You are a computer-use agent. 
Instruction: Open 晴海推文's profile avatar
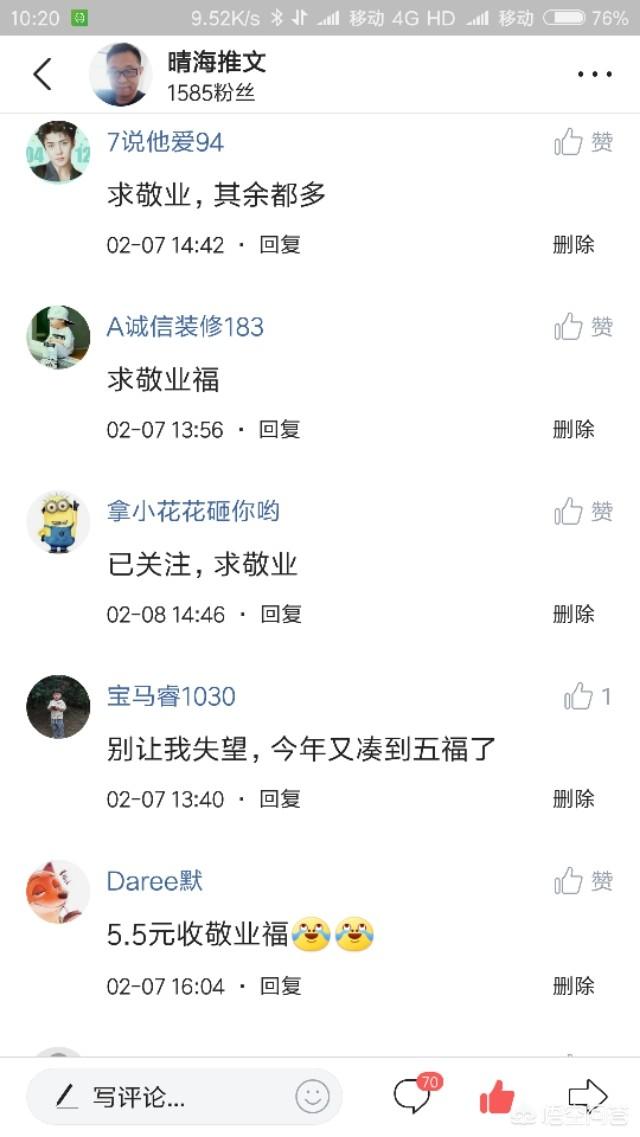click(x=120, y=74)
